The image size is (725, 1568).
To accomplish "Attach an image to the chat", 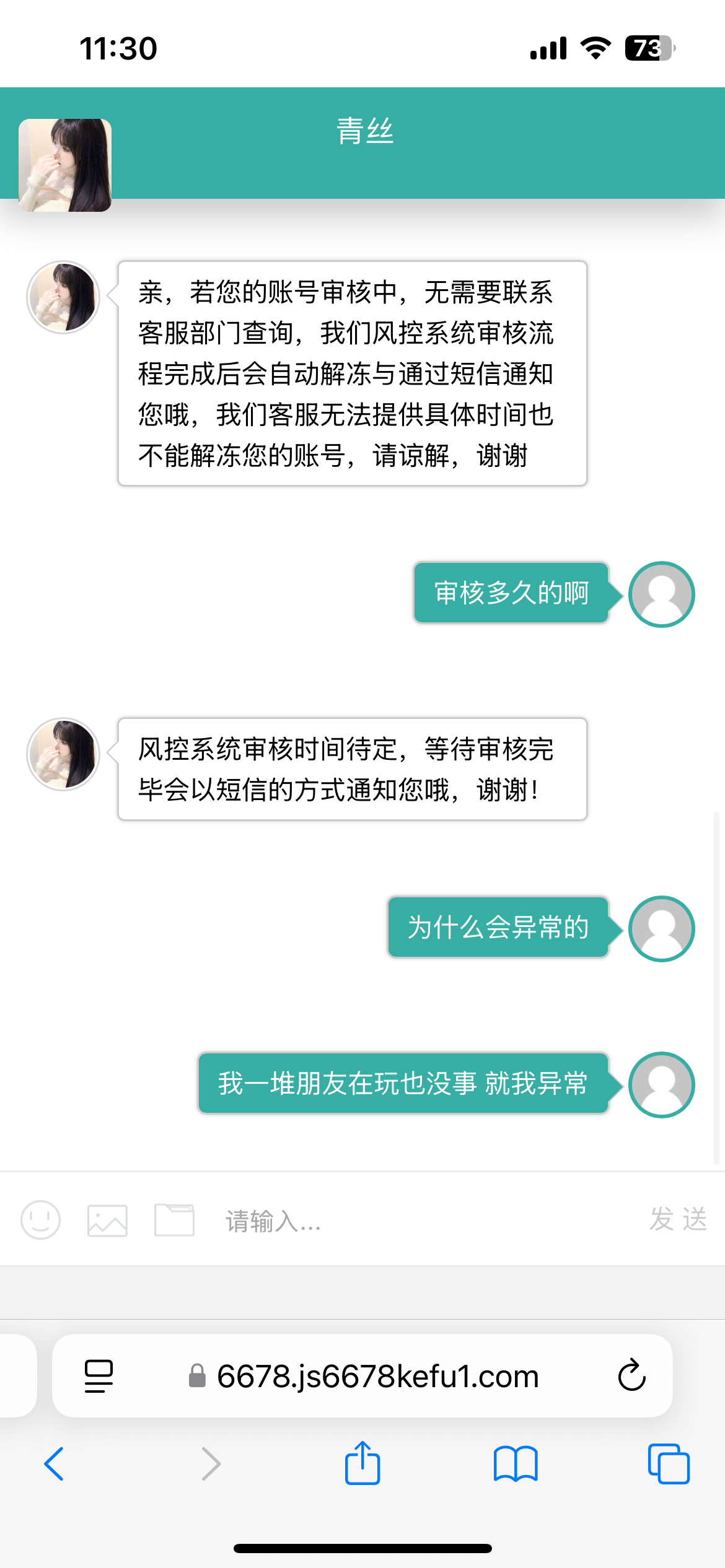I will coord(107,1220).
